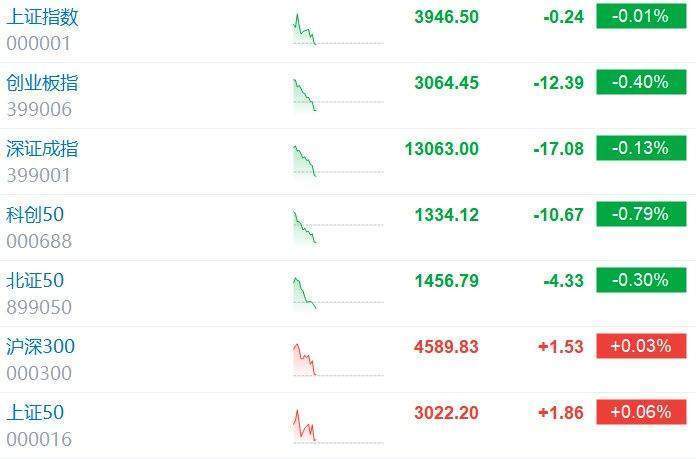Open 北证50 899050 index details

36,281
